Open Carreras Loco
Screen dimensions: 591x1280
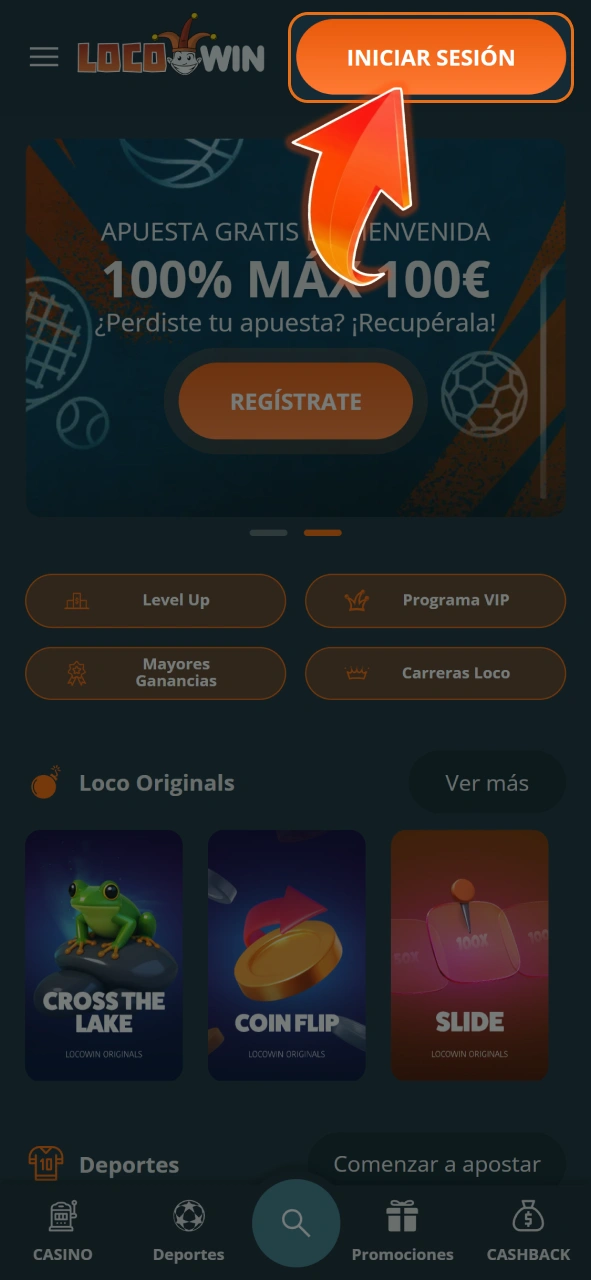(x=435, y=673)
